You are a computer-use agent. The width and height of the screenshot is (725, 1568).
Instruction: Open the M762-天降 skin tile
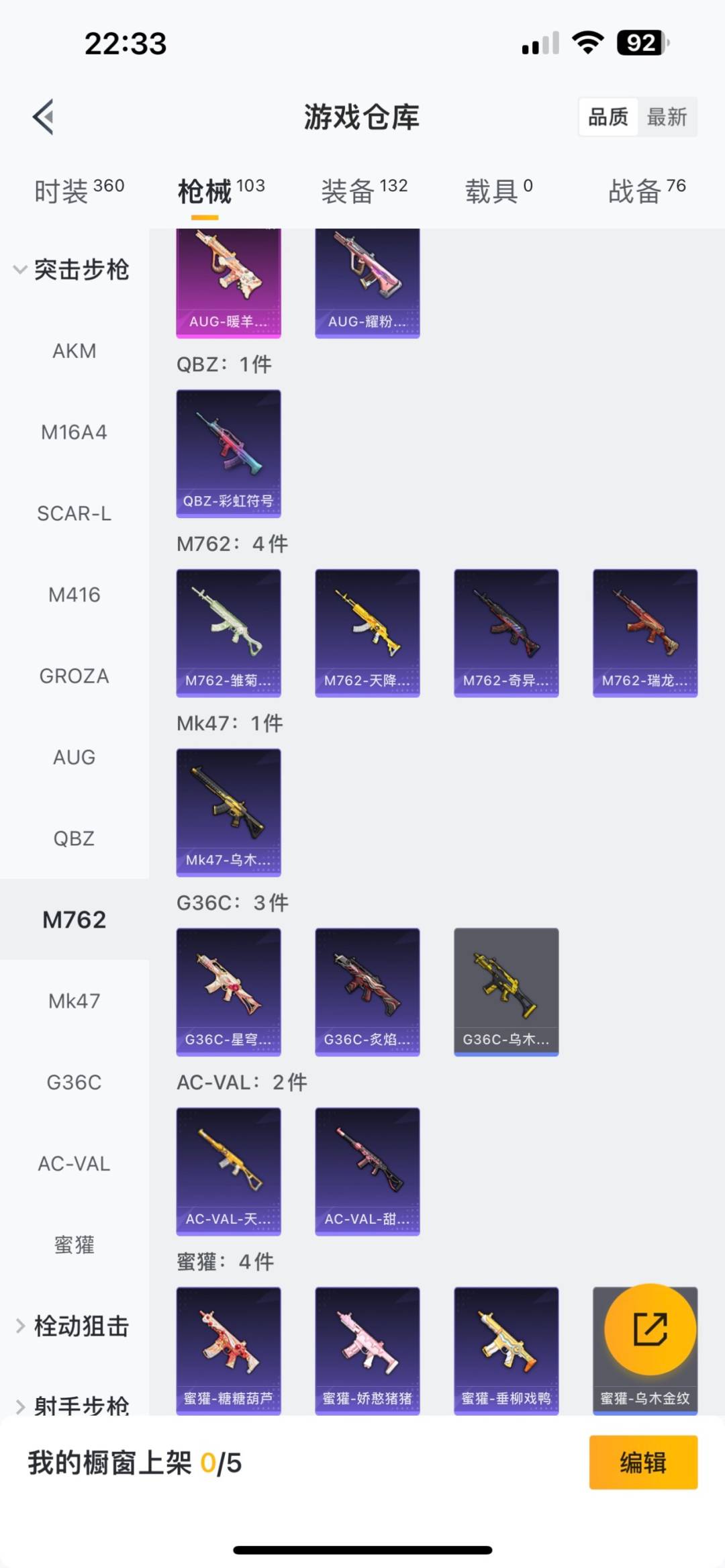tap(367, 633)
